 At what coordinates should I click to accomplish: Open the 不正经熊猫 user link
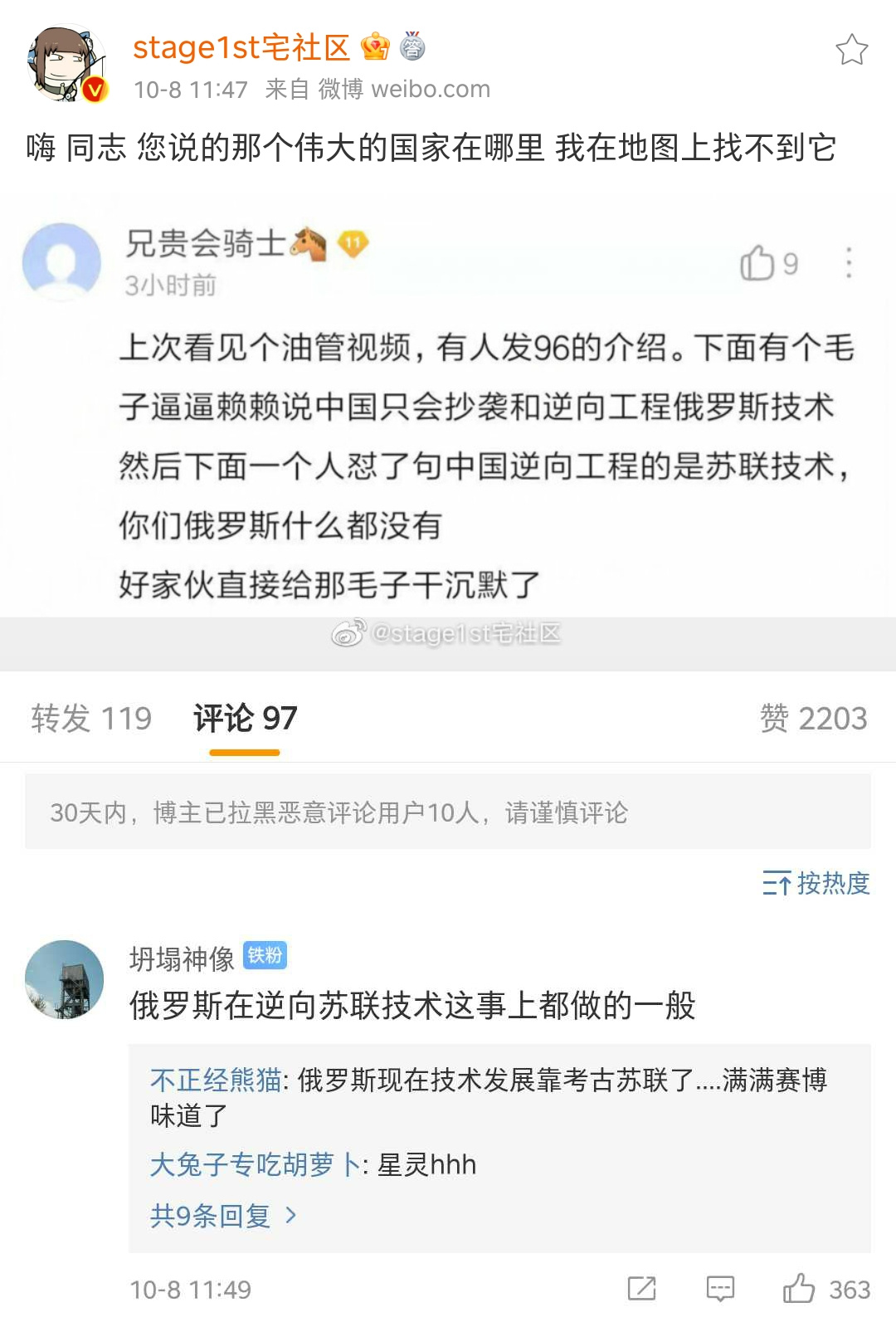pyautogui.click(x=216, y=1080)
